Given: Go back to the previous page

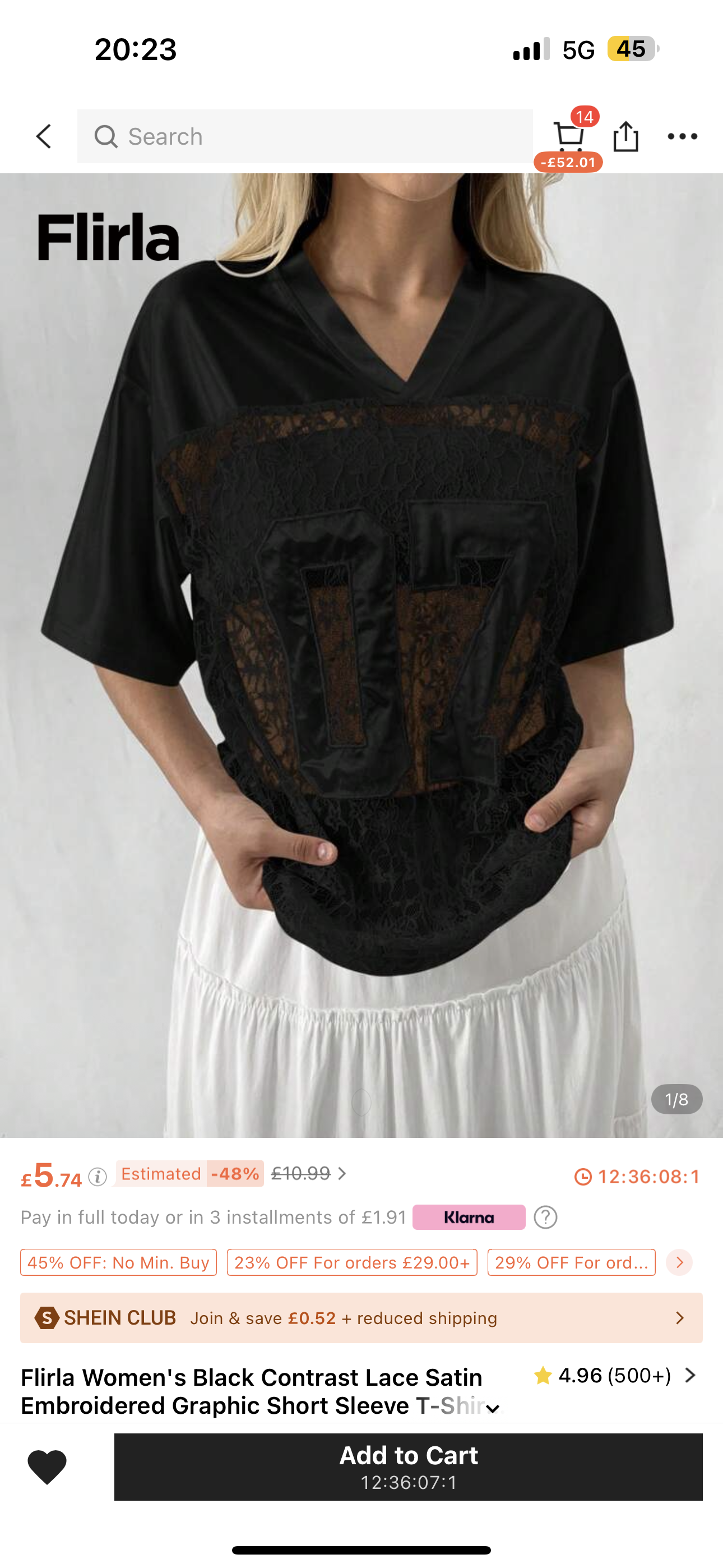Looking at the screenshot, I should (44, 136).
